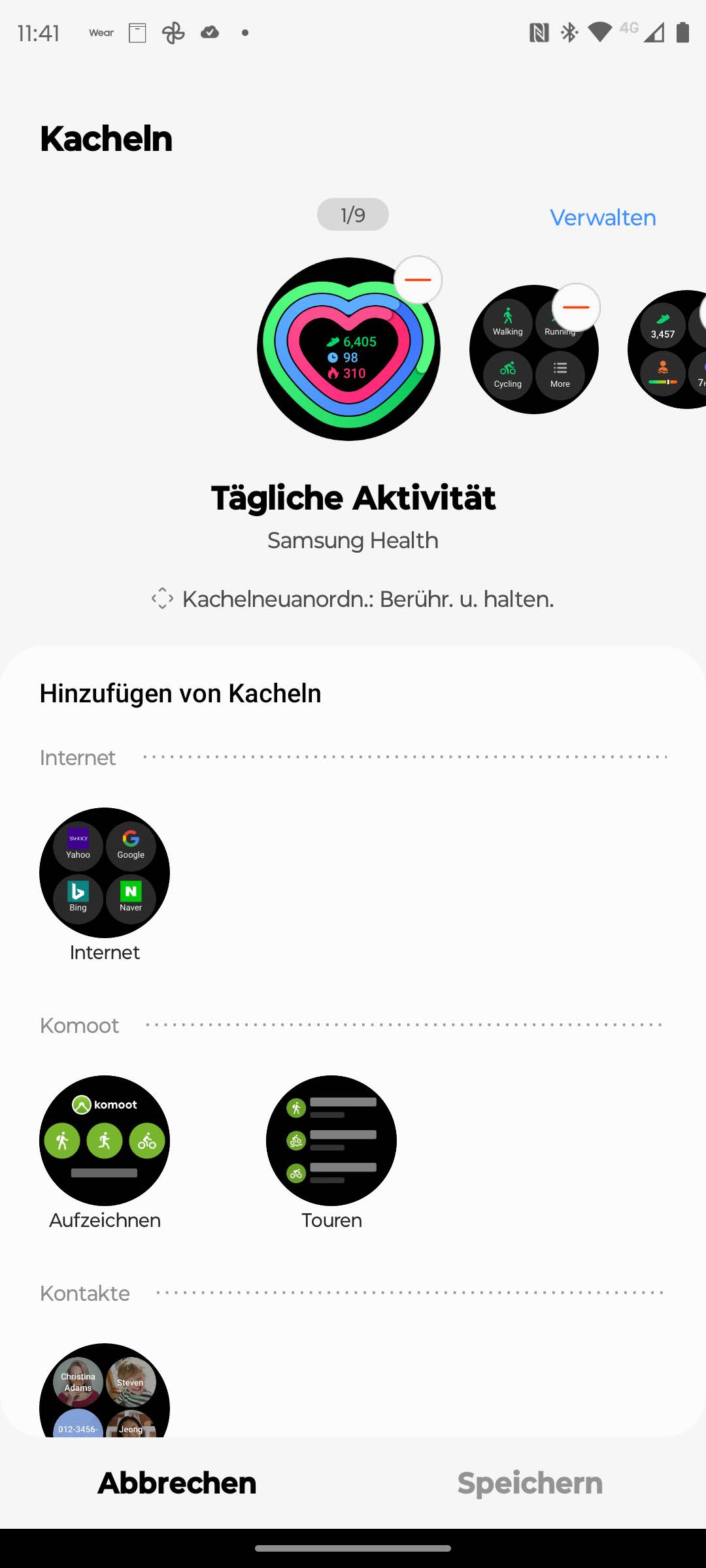
Task: Open Verwalten to manage tiles
Action: [603, 218]
